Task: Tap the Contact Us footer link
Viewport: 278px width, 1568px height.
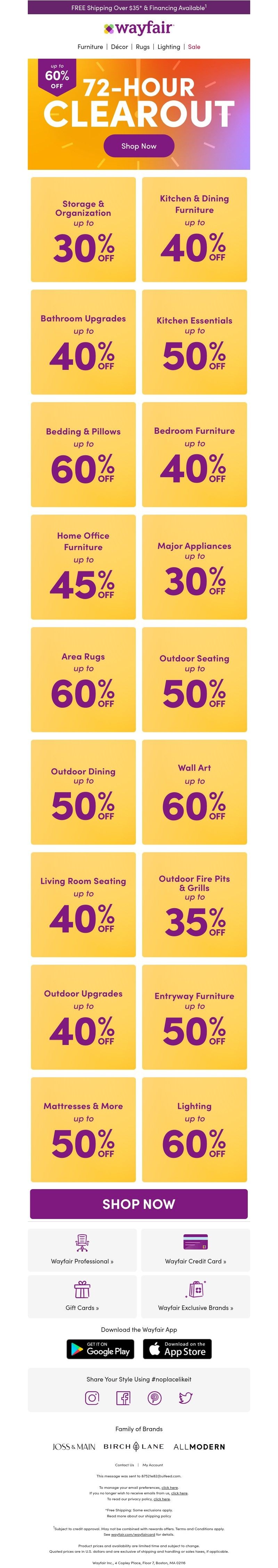Action: click(124, 1465)
